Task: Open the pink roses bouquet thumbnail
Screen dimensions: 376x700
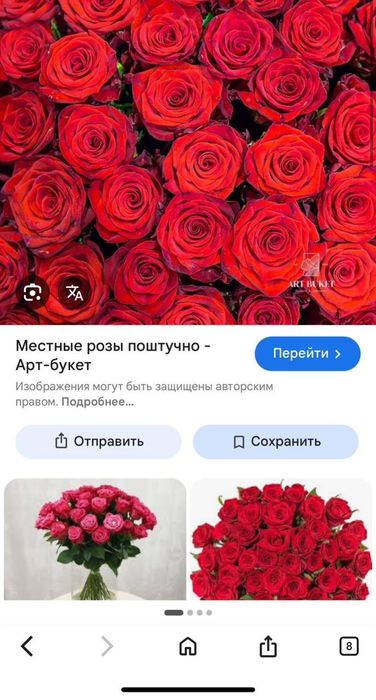Action: coord(95,539)
